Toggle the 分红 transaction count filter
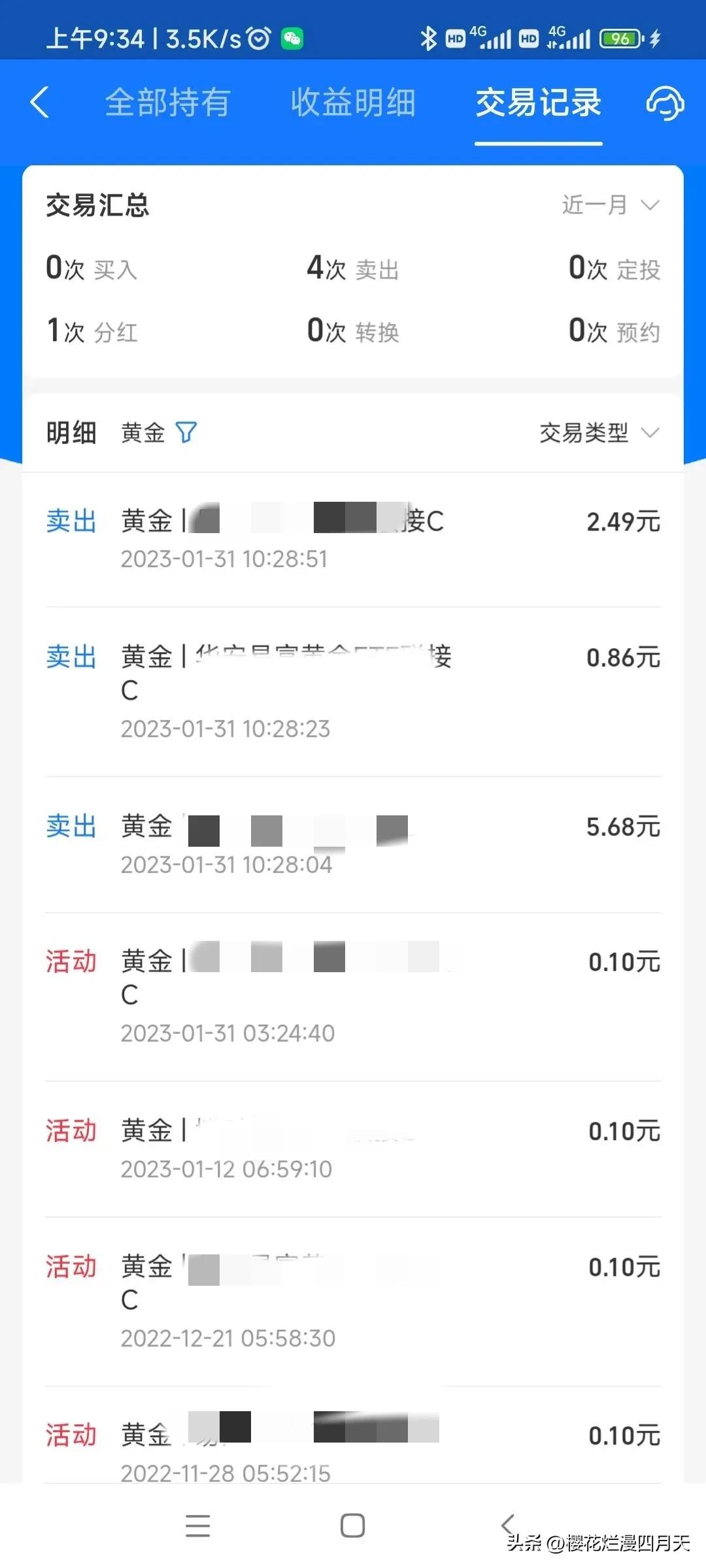The image size is (706, 1568). point(92,331)
